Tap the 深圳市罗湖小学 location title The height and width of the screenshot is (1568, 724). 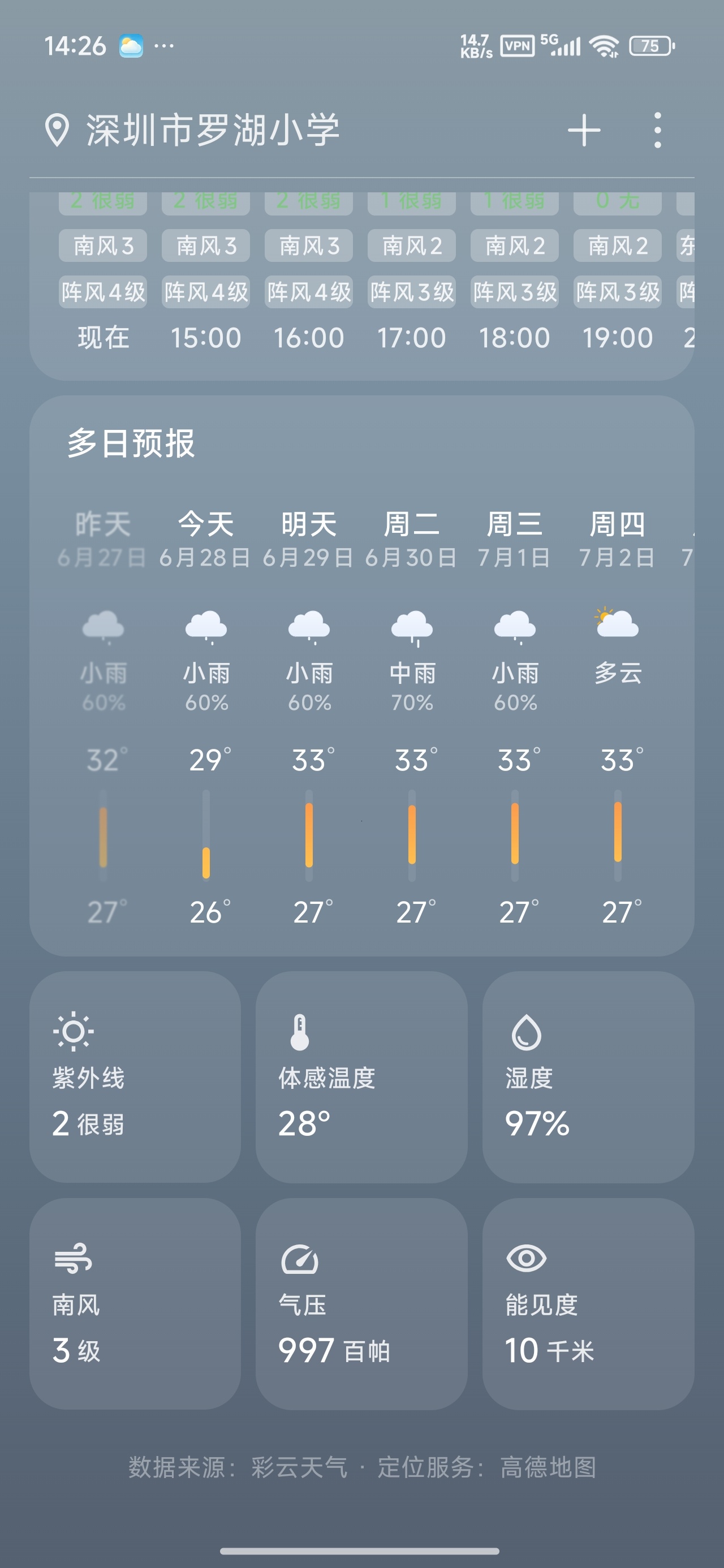click(x=213, y=130)
